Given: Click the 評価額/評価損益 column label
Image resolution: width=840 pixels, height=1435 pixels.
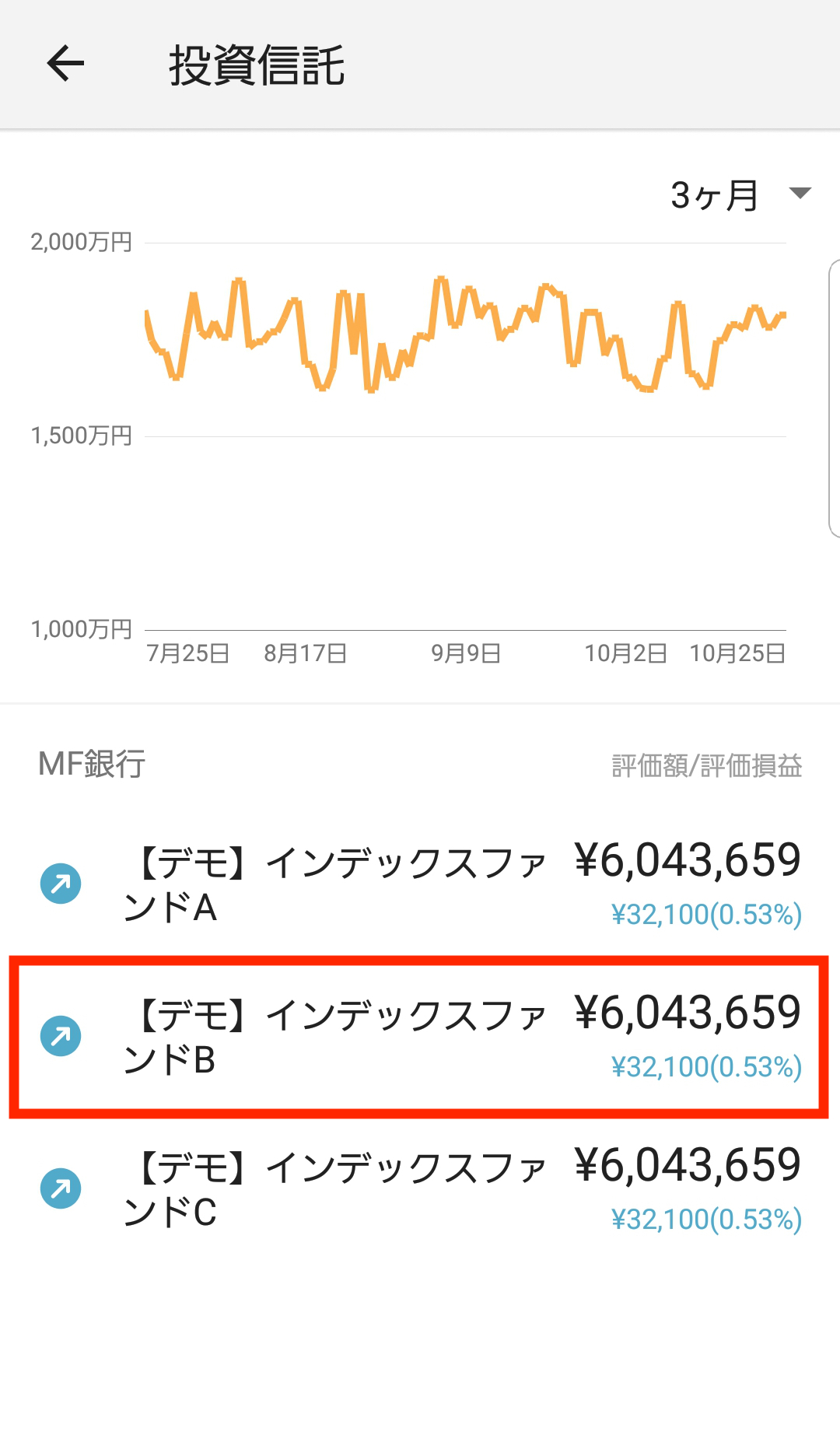Looking at the screenshot, I should (706, 766).
